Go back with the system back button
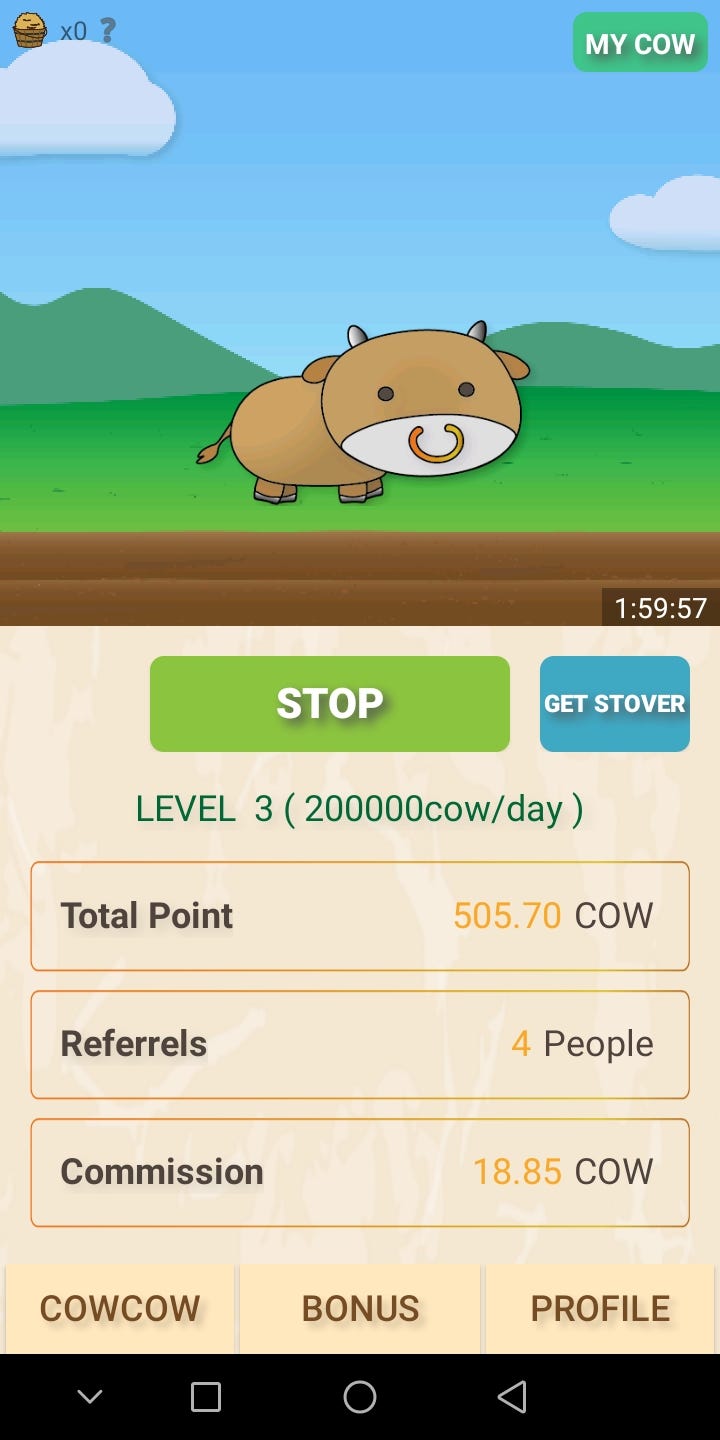Image resolution: width=720 pixels, height=1440 pixels. click(512, 1396)
